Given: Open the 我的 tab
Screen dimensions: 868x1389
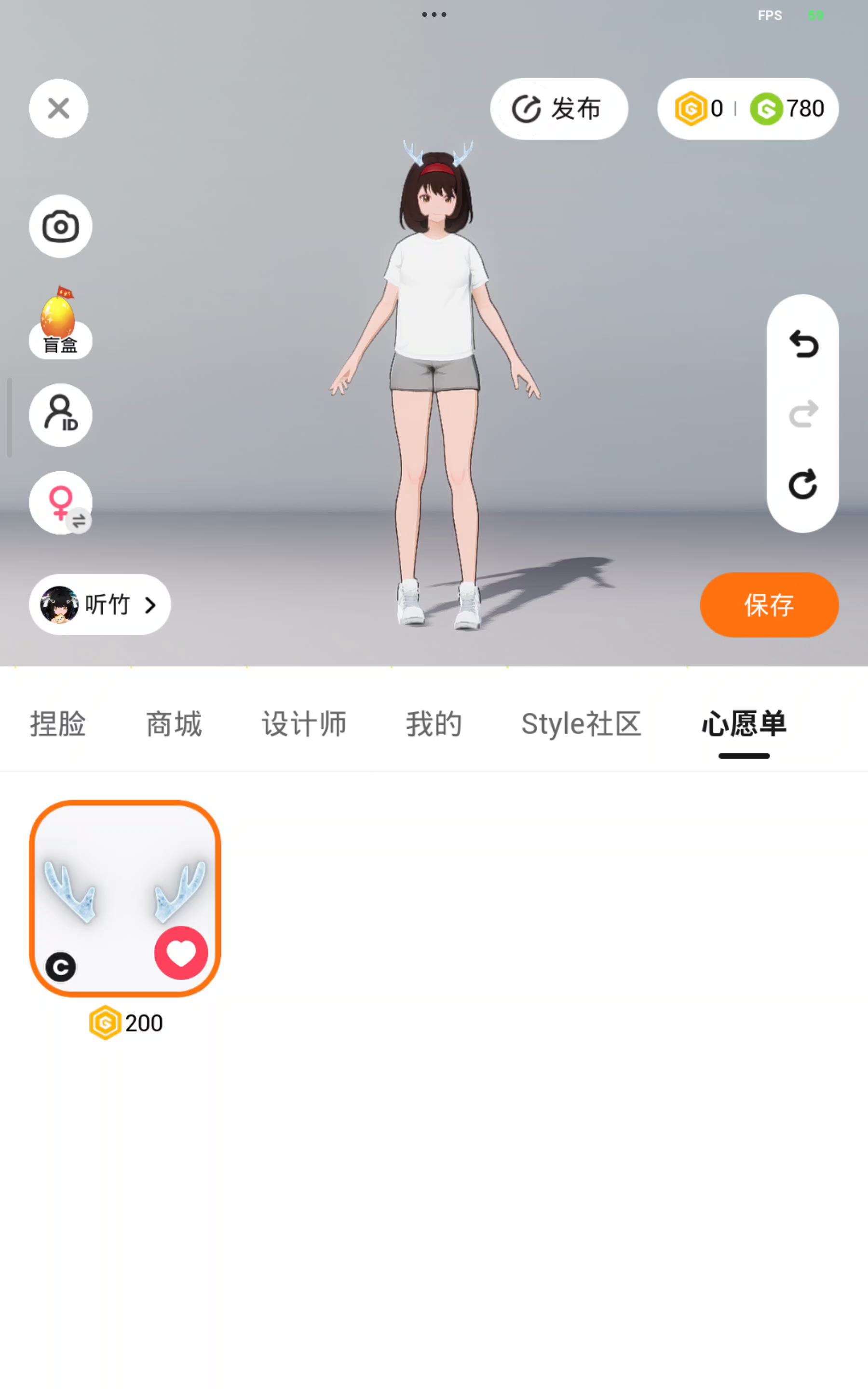Looking at the screenshot, I should (434, 724).
